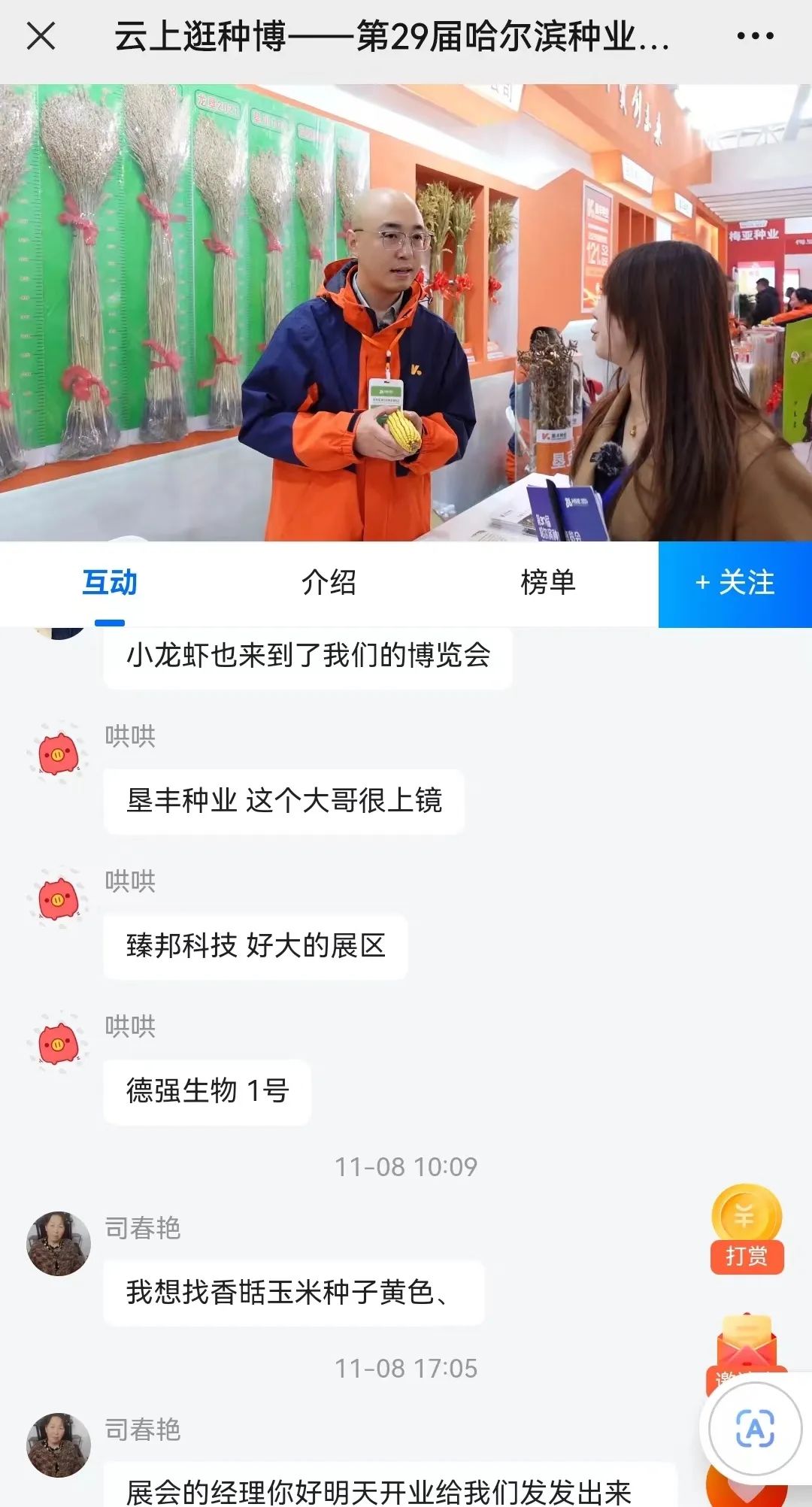
Task: Follow the channel with +关注
Action: coord(735,584)
